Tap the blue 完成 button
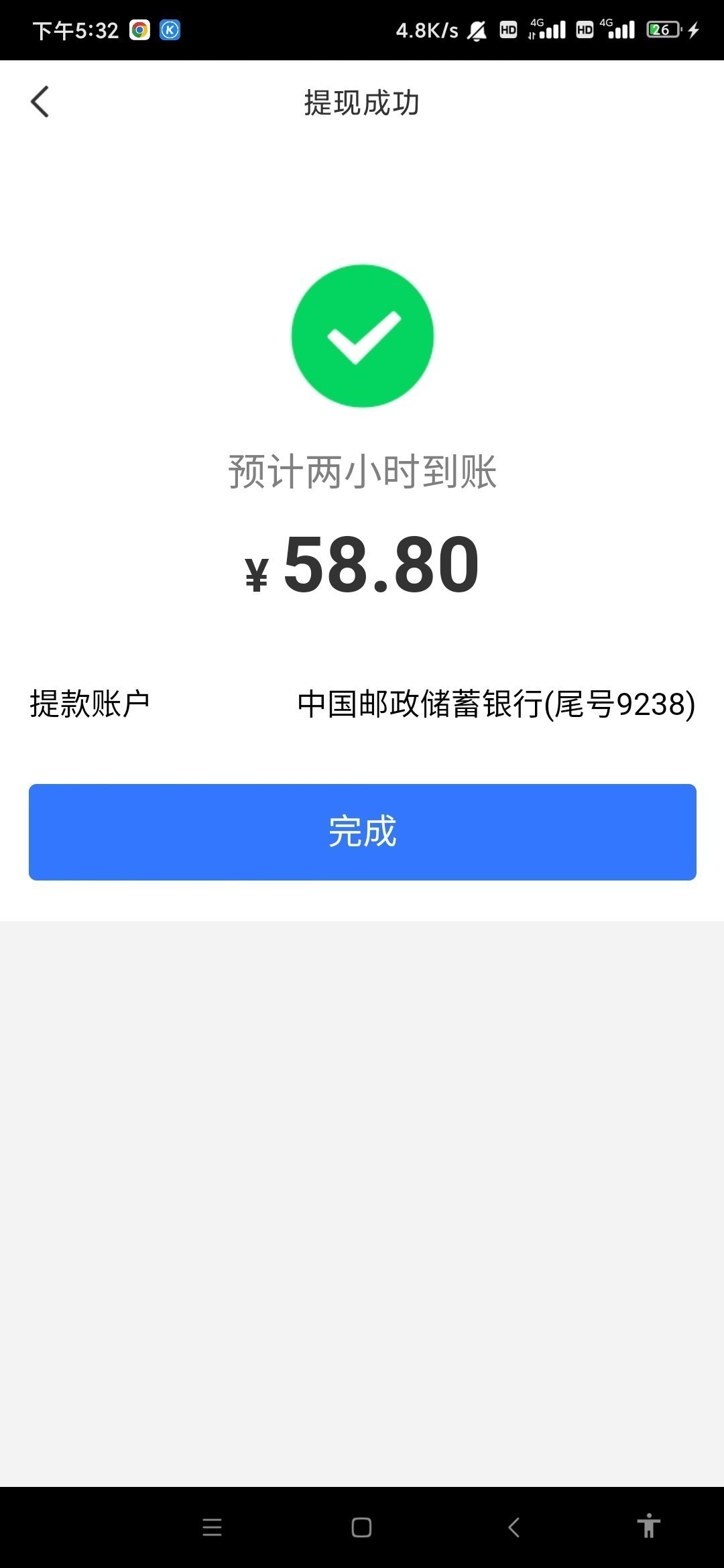The width and height of the screenshot is (724, 1568). (x=362, y=832)
